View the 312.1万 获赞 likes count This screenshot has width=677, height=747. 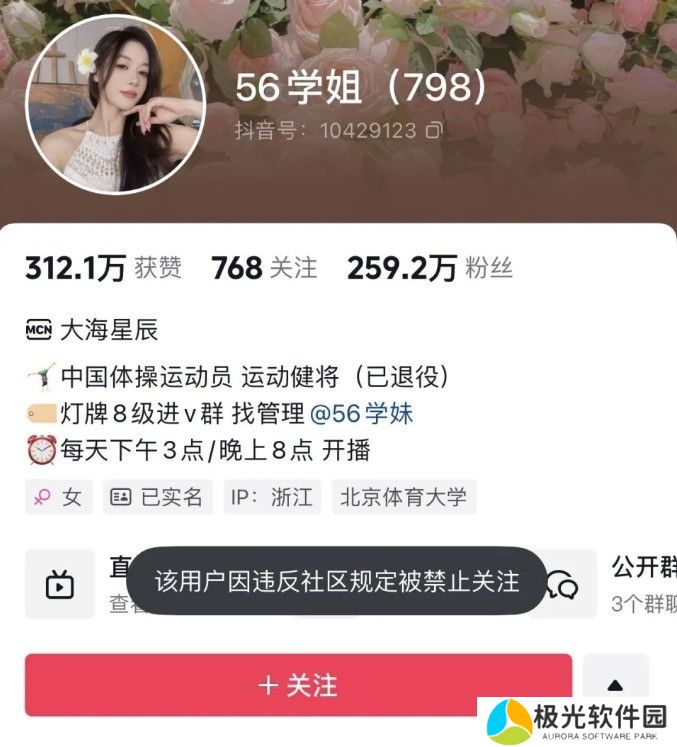(x=103, y=268)
